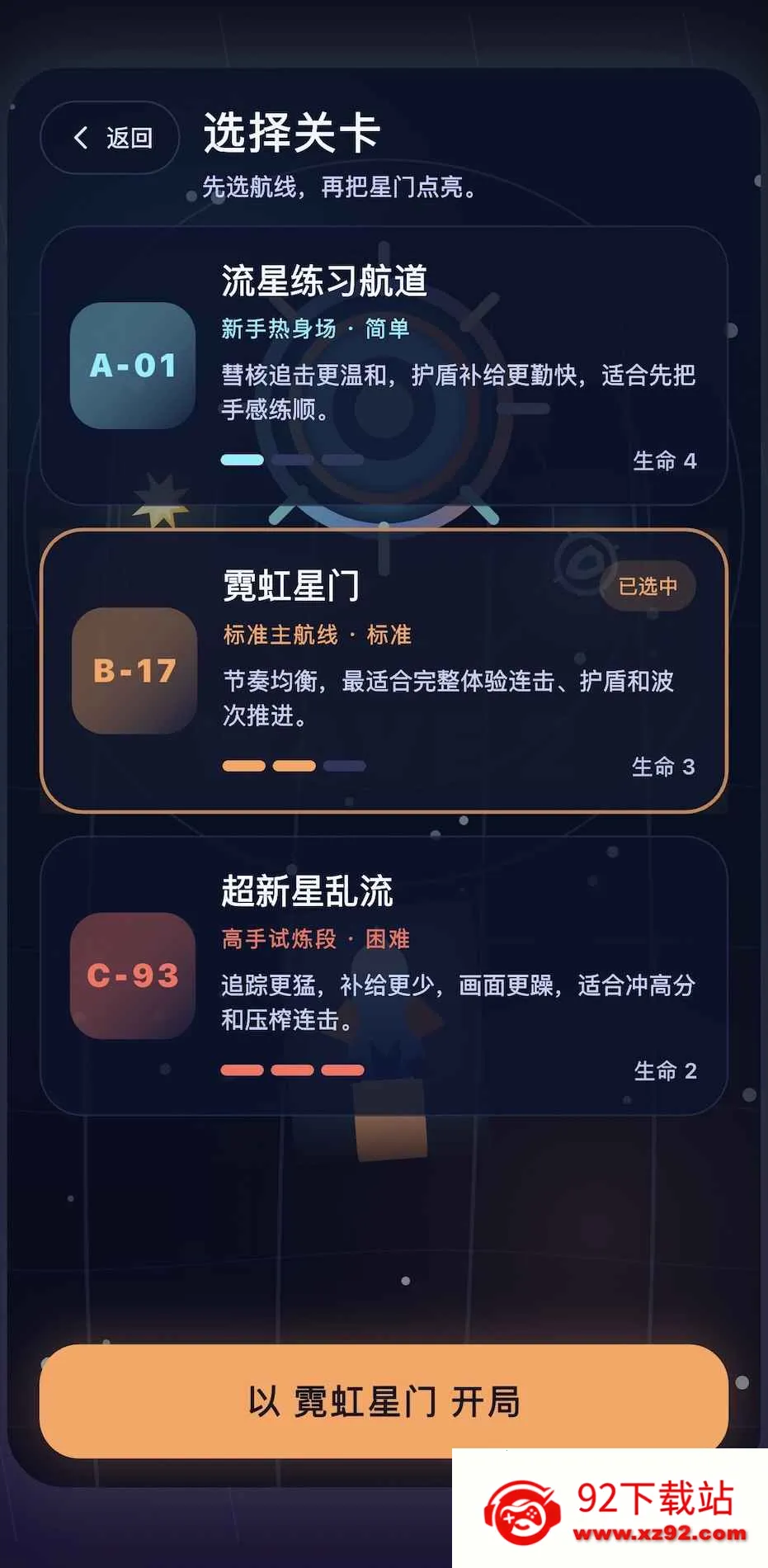Start the game with 以 霓虹星门 开局
Viewport: 768px width, 1568px height.
point(384,1400)
